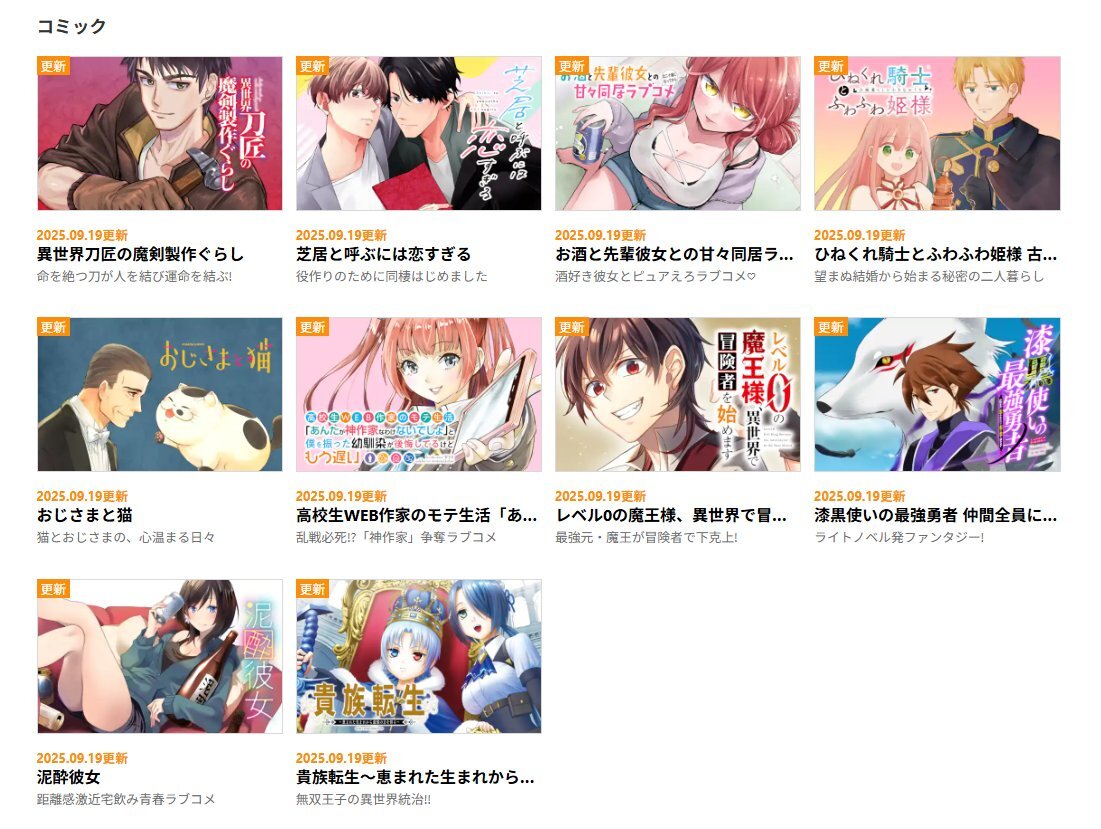
Task: Open the おじさまと猫 comic
Action: pos(160,395)
